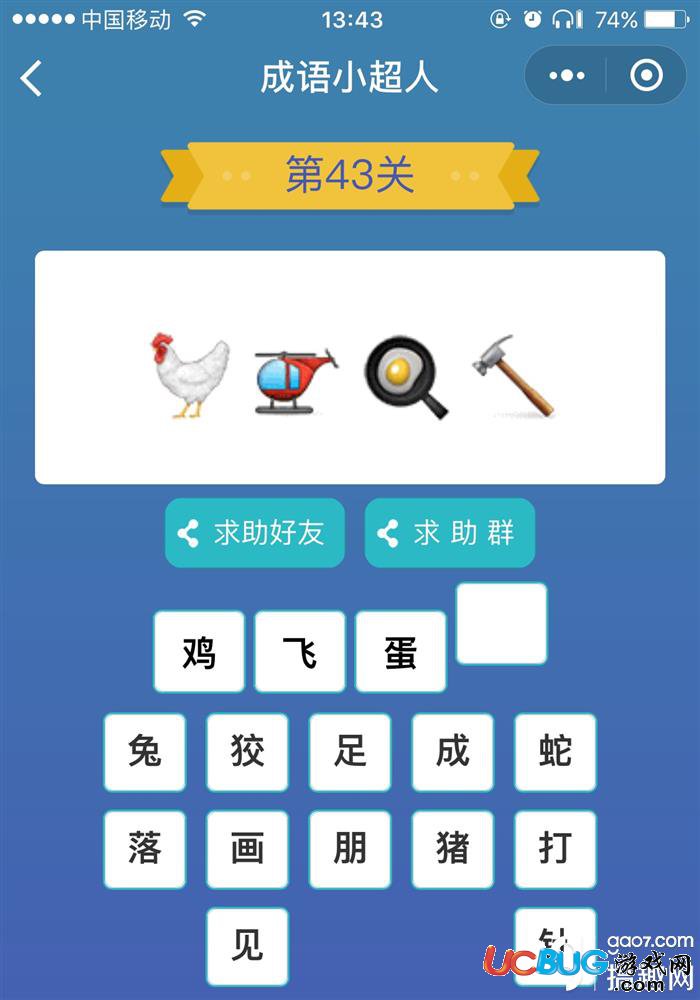Pick the character 落

coord(145,849)
